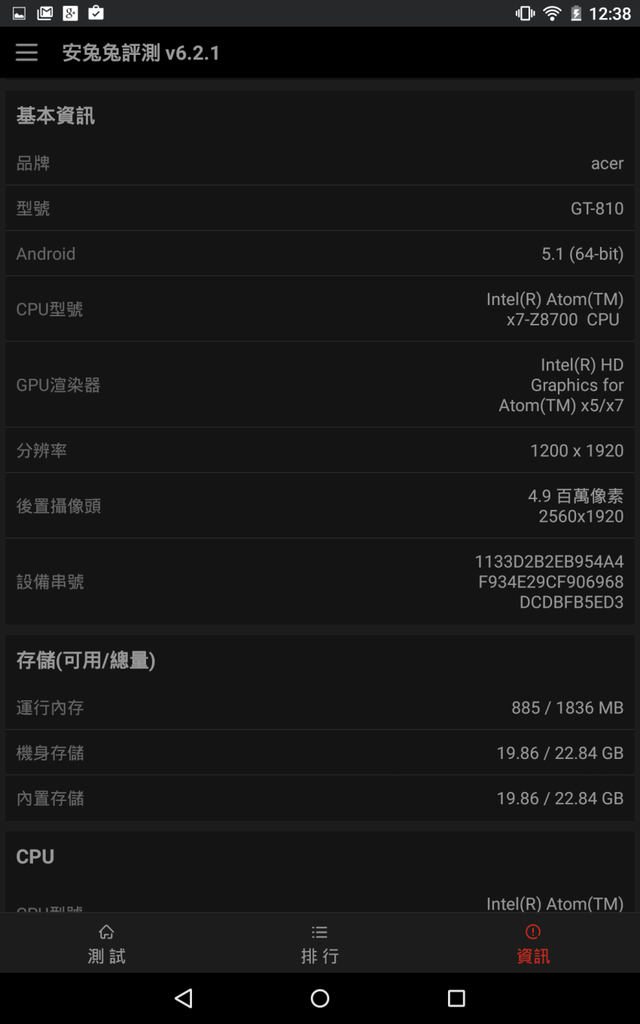Open the hamburger drawer menu
Image resolution: width=640 pixels, height=1024 pixels.
[x=27, y=53]
